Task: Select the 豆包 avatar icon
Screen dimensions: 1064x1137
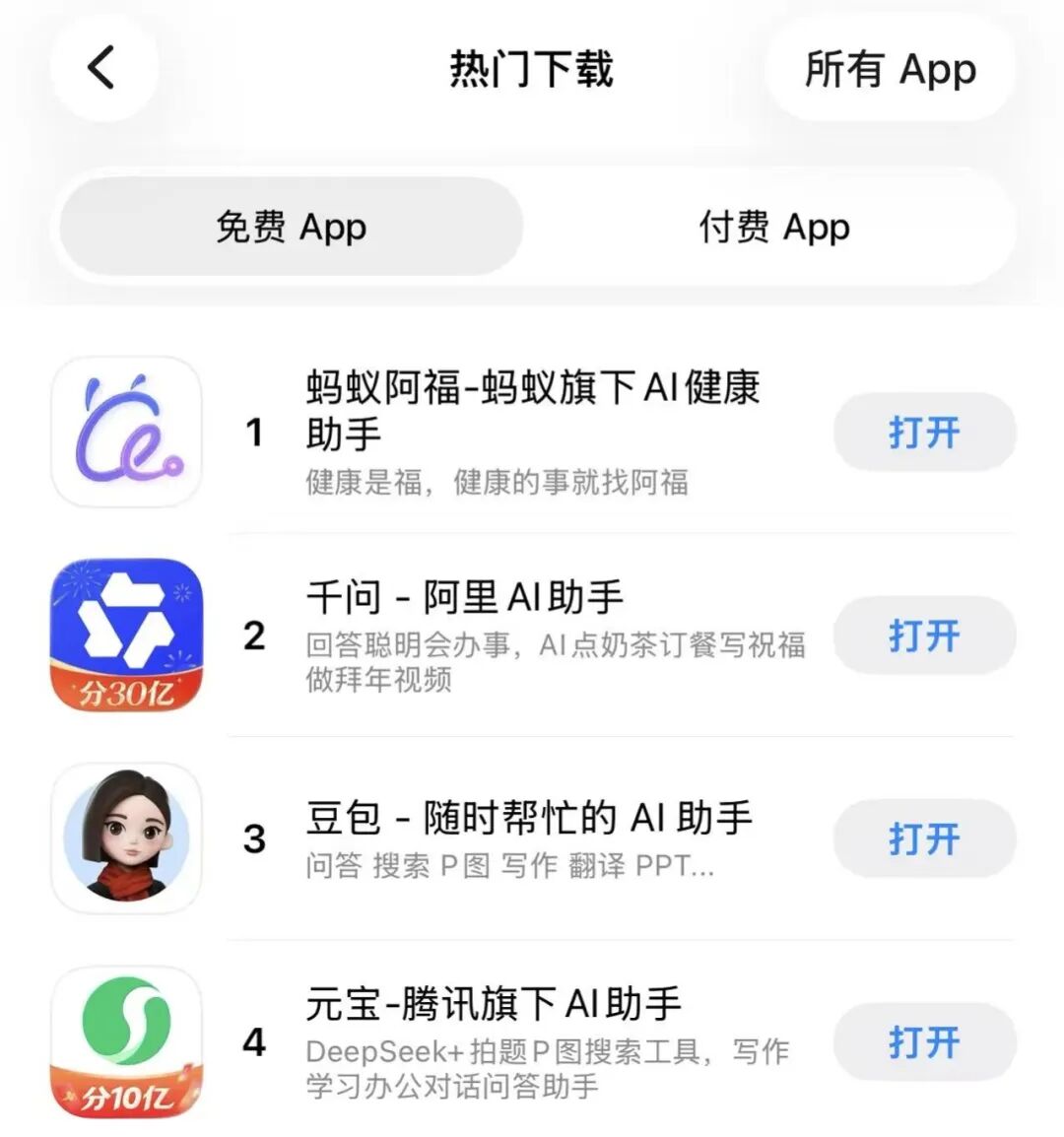Action: coord(125,838)
